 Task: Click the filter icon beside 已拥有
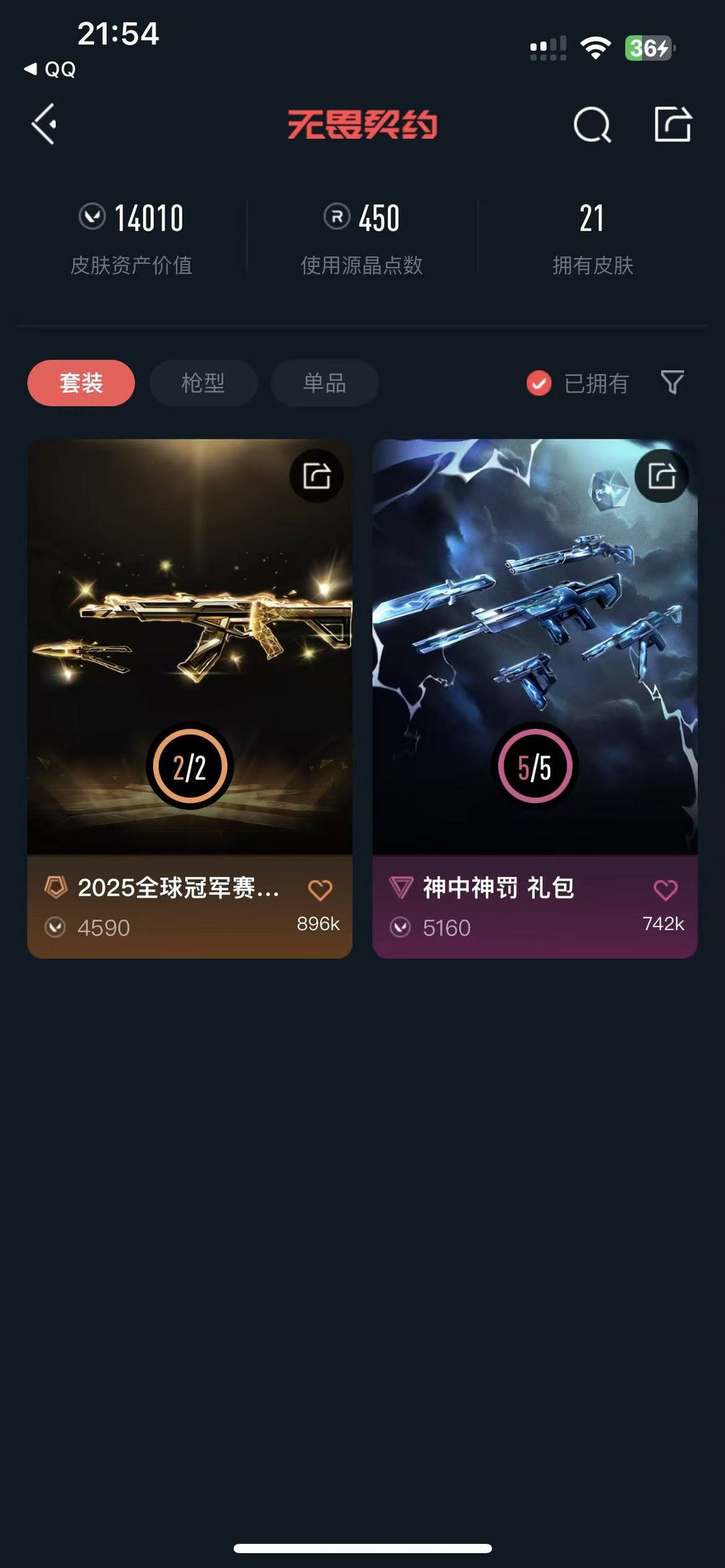pyautogui.click(x=673, y=383)
